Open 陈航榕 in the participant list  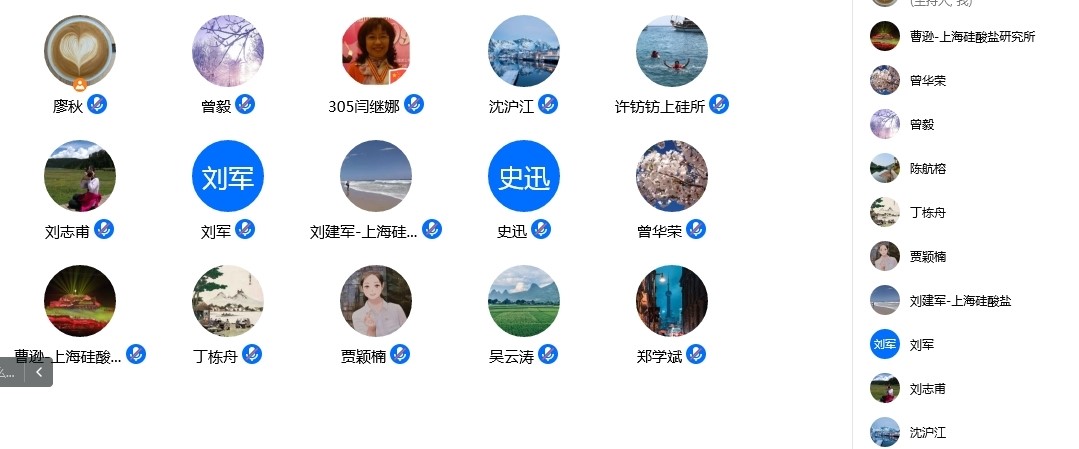coord(927,168)
